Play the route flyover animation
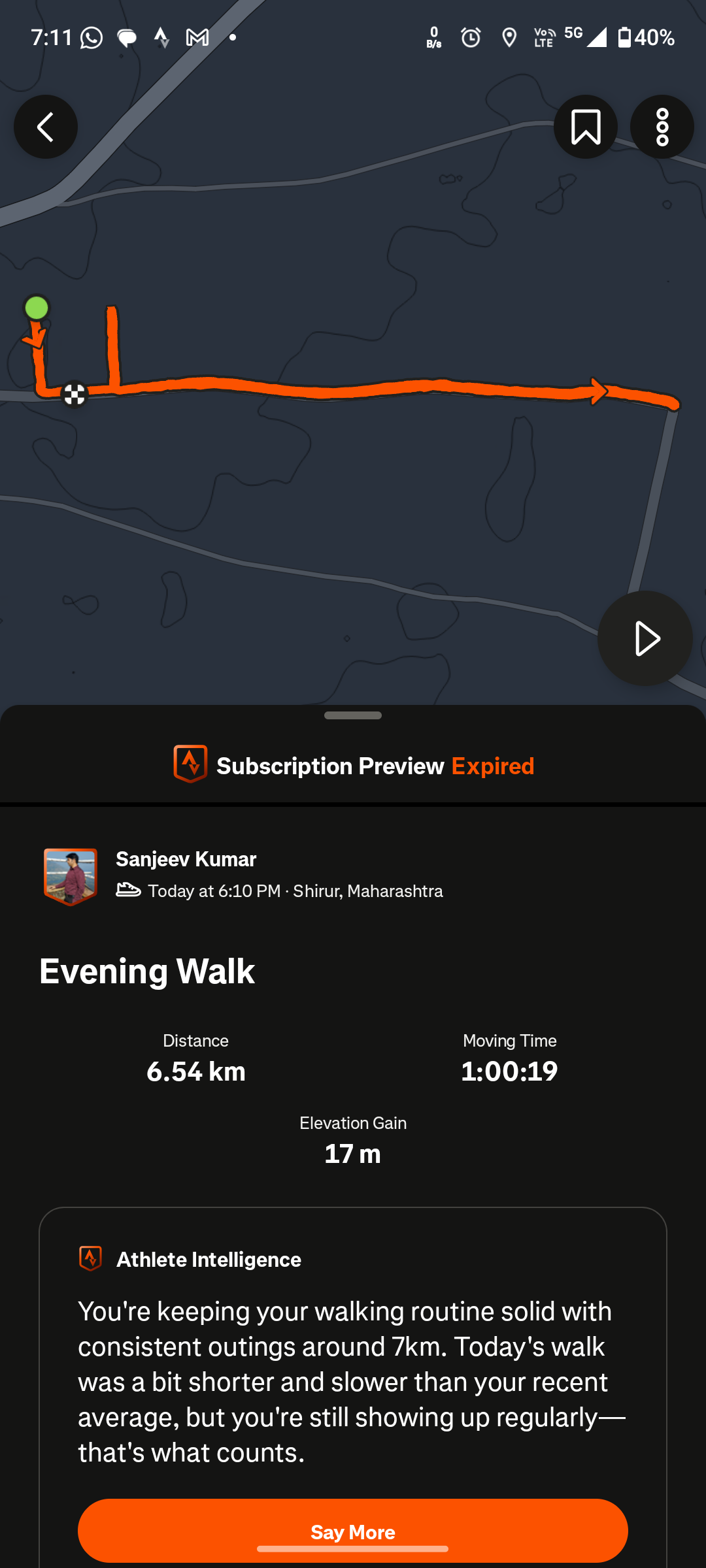706x1568 pixels. pos(645,638)
